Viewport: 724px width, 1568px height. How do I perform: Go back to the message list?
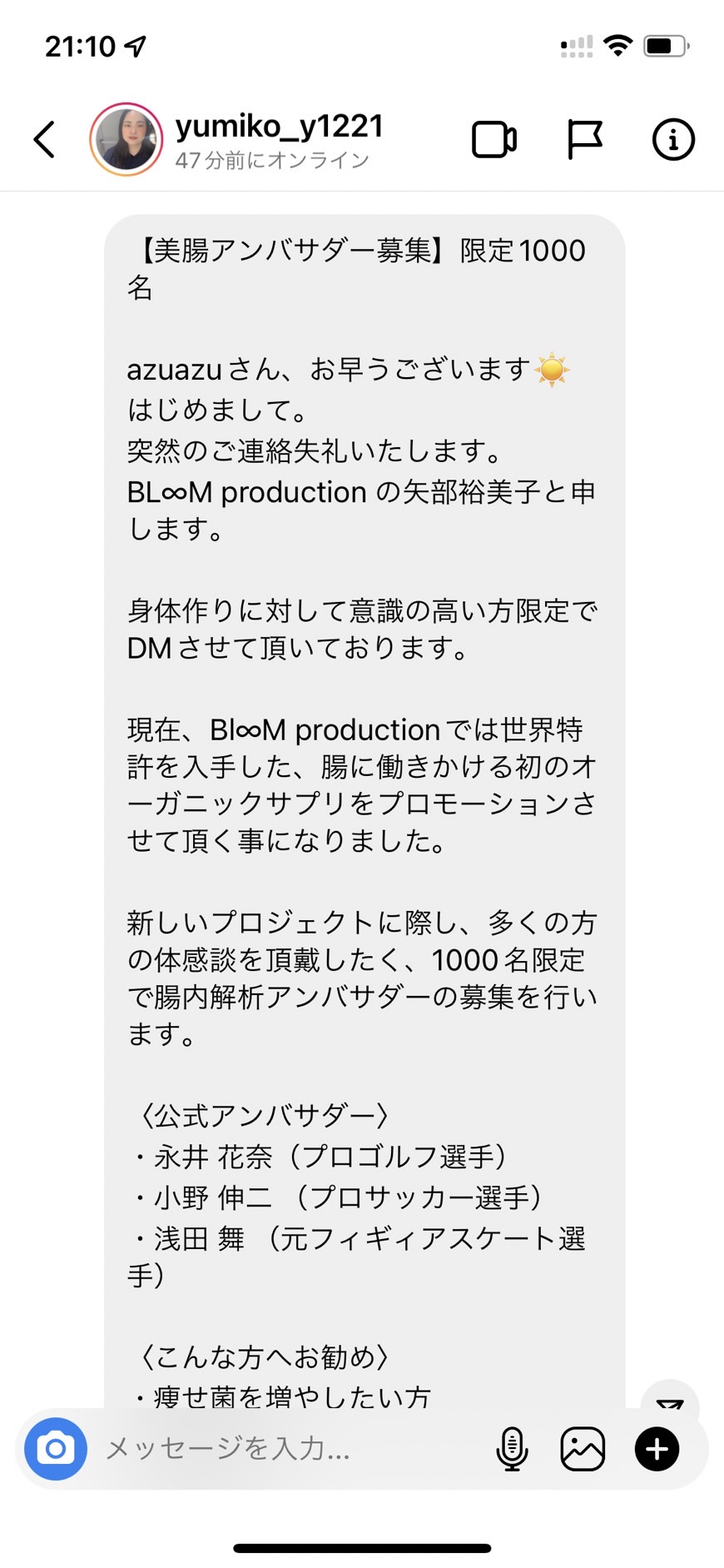pyautogui.click(x=45, y=139)
